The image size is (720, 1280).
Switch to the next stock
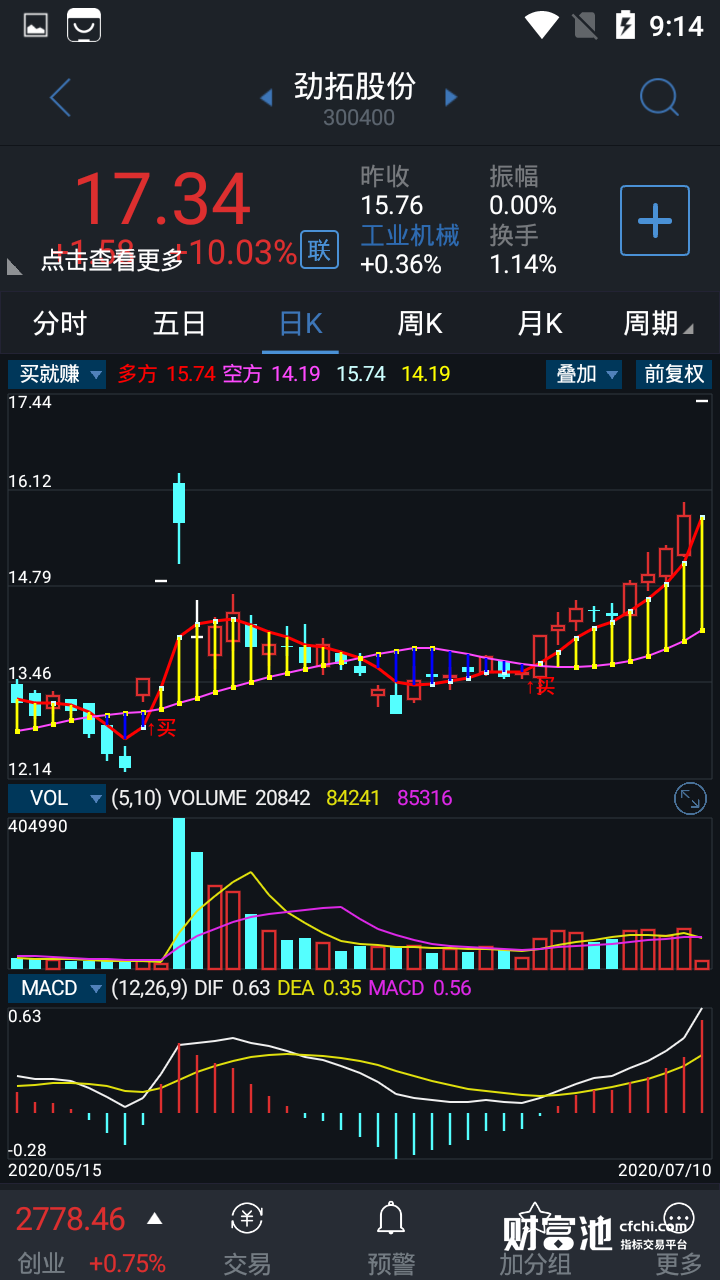451,98
